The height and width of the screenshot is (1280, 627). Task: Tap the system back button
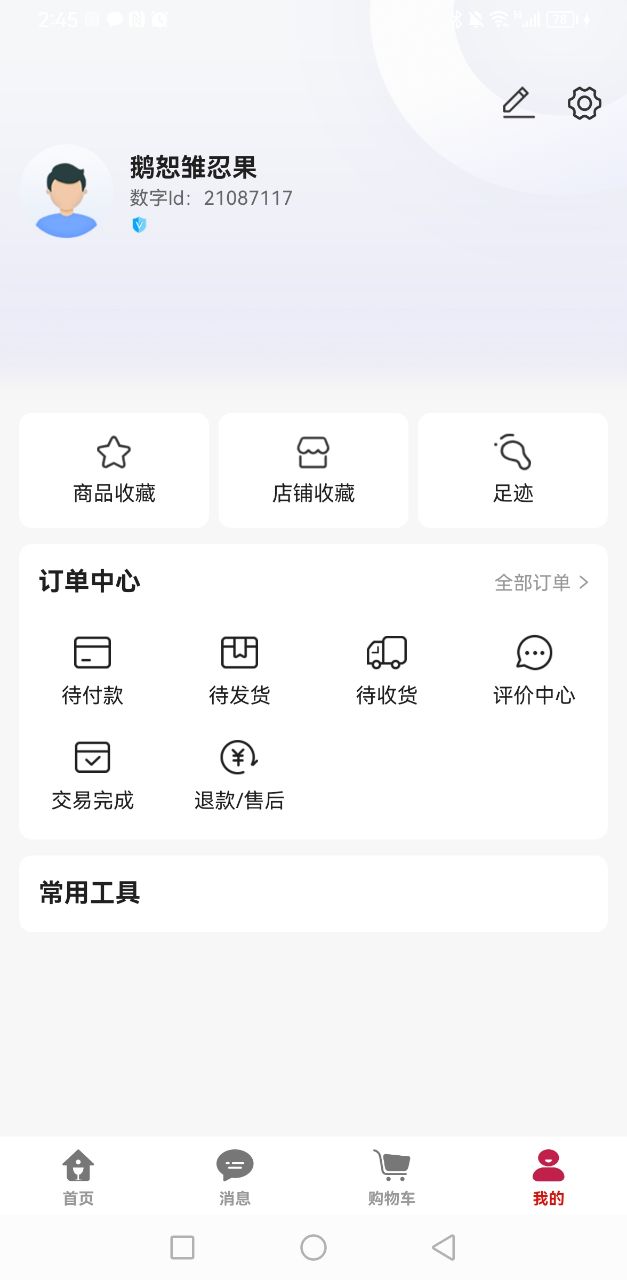point(443,1247)
